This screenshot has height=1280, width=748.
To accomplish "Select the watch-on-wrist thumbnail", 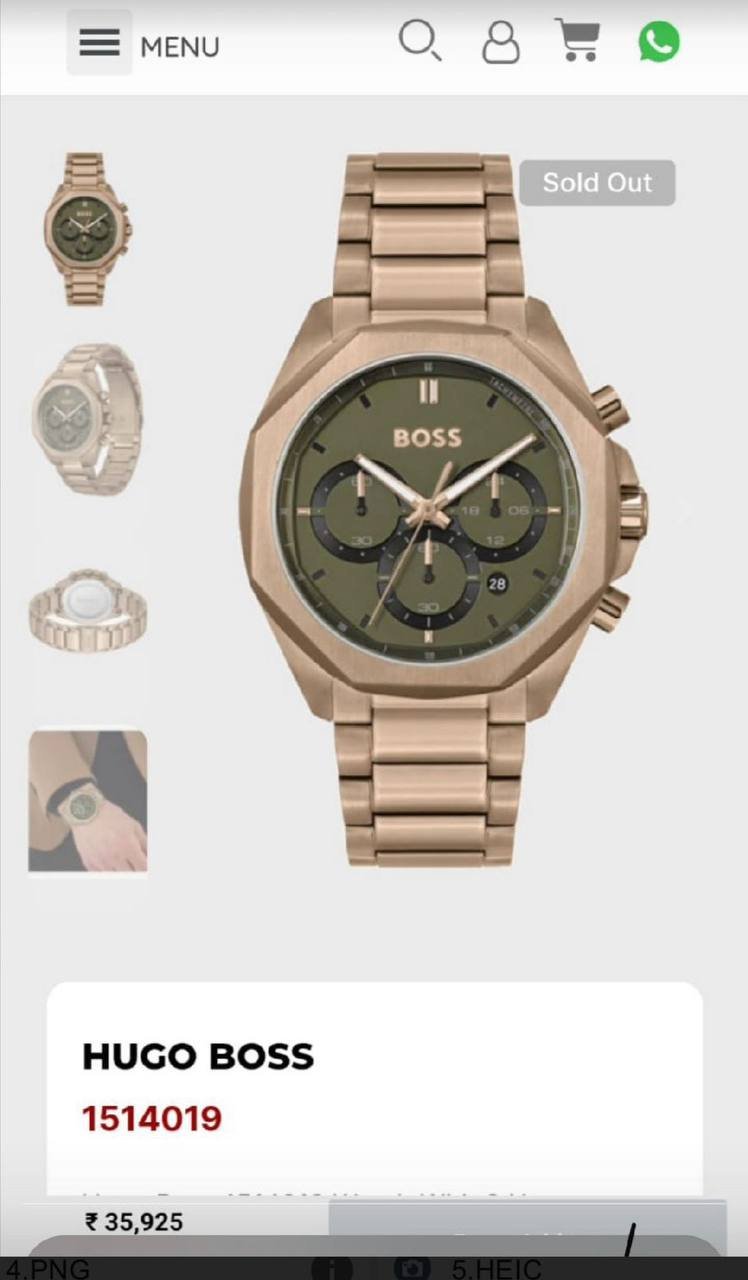I will (87, 800).
